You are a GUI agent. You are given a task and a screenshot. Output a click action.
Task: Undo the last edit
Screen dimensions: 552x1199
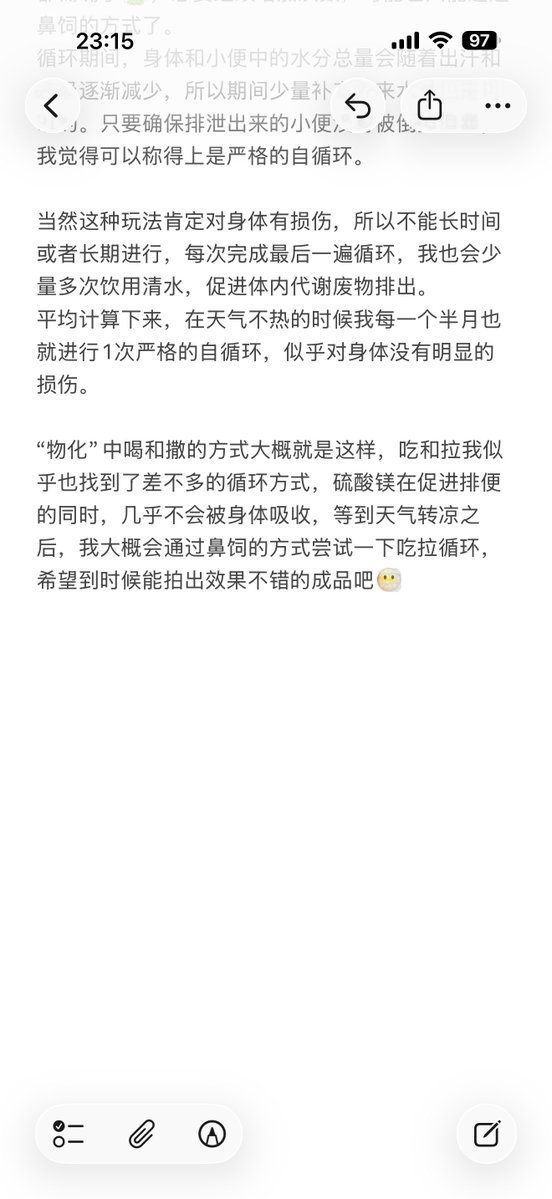359,106
